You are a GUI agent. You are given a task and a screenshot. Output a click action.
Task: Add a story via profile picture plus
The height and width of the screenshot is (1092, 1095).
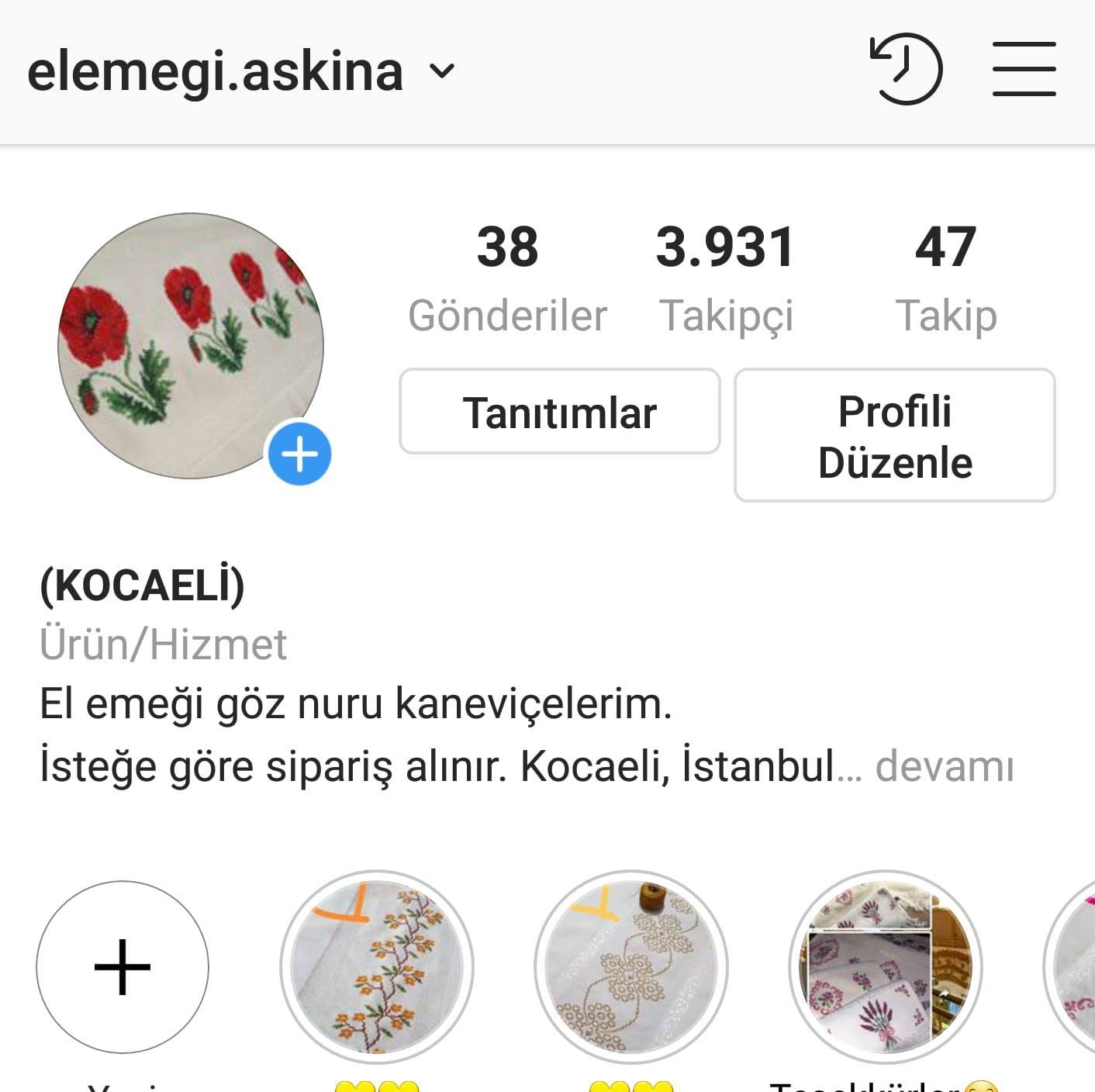(299, 454)
